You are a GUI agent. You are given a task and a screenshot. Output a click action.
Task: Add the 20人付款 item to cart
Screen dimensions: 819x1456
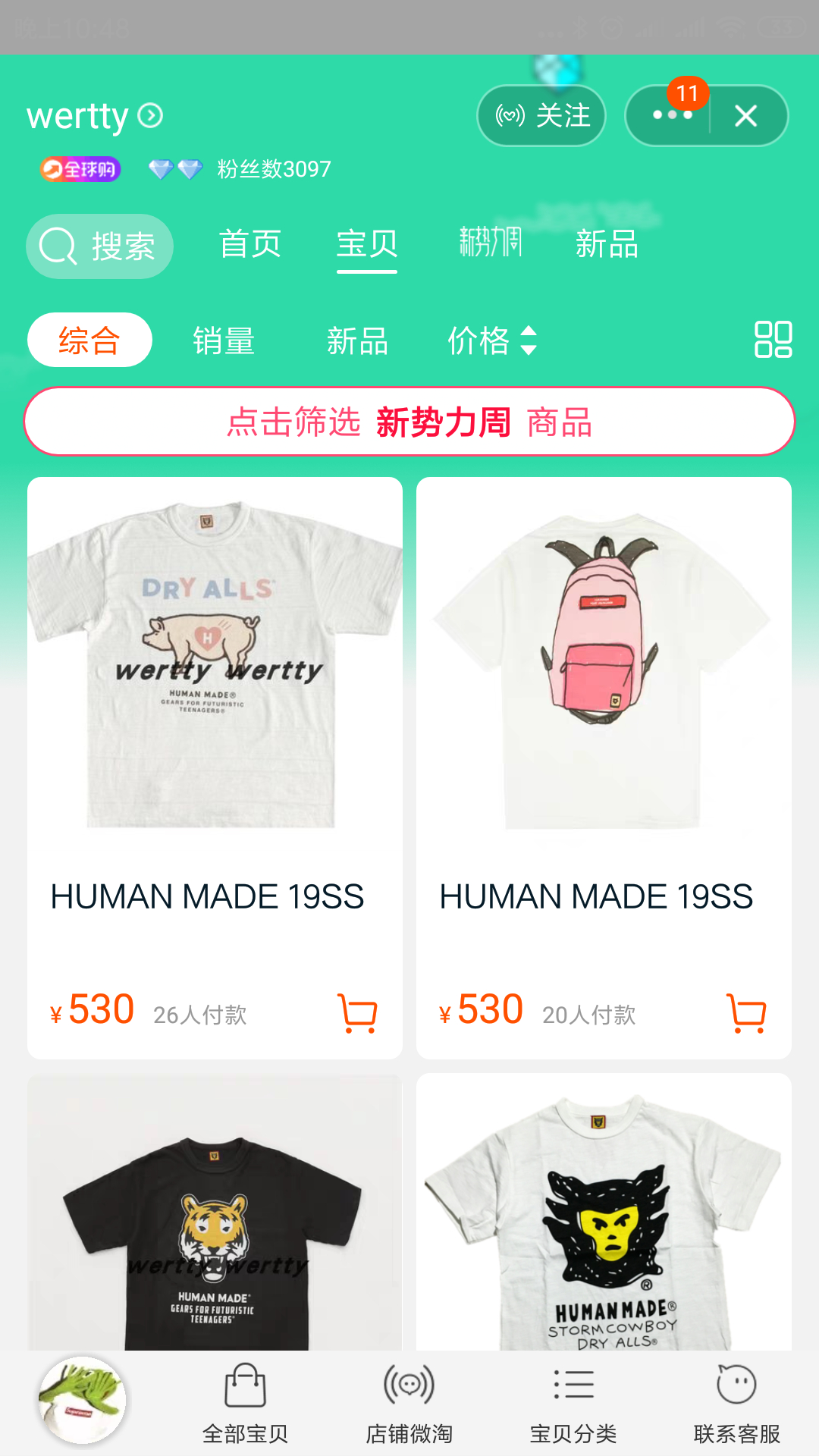tap(746, 1013)
